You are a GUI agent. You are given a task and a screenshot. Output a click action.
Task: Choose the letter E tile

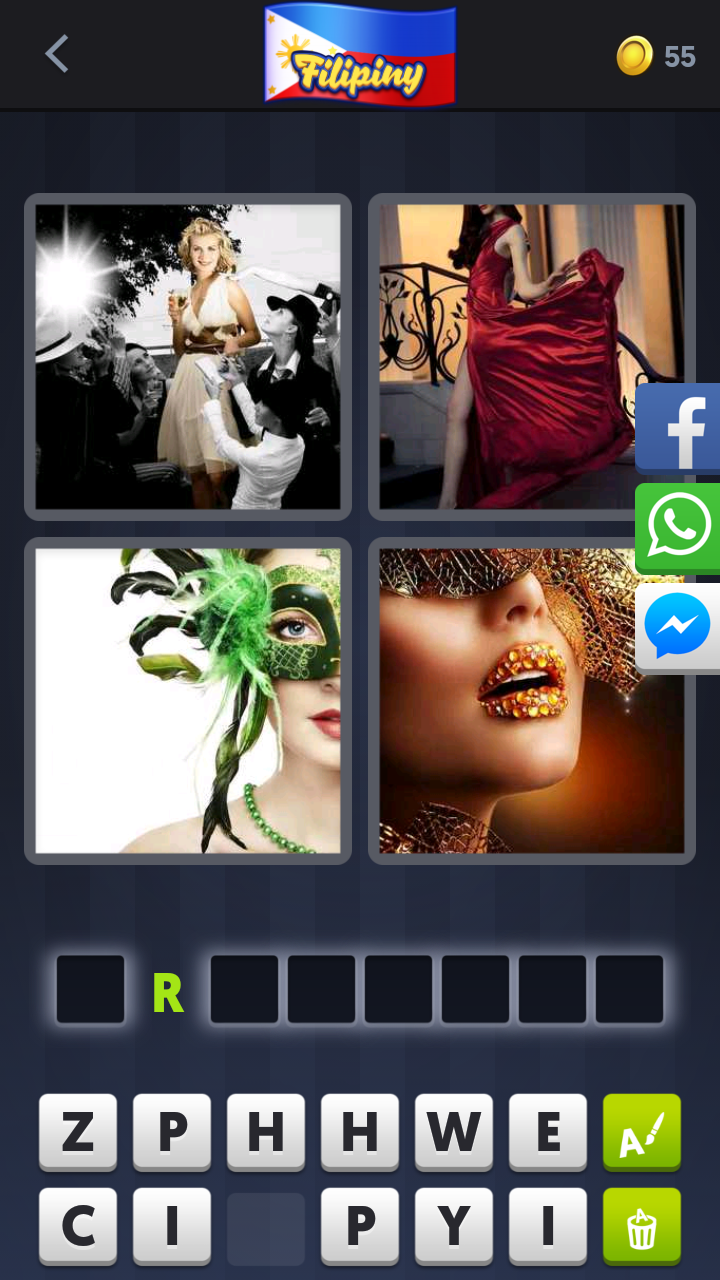point(548,1132)
